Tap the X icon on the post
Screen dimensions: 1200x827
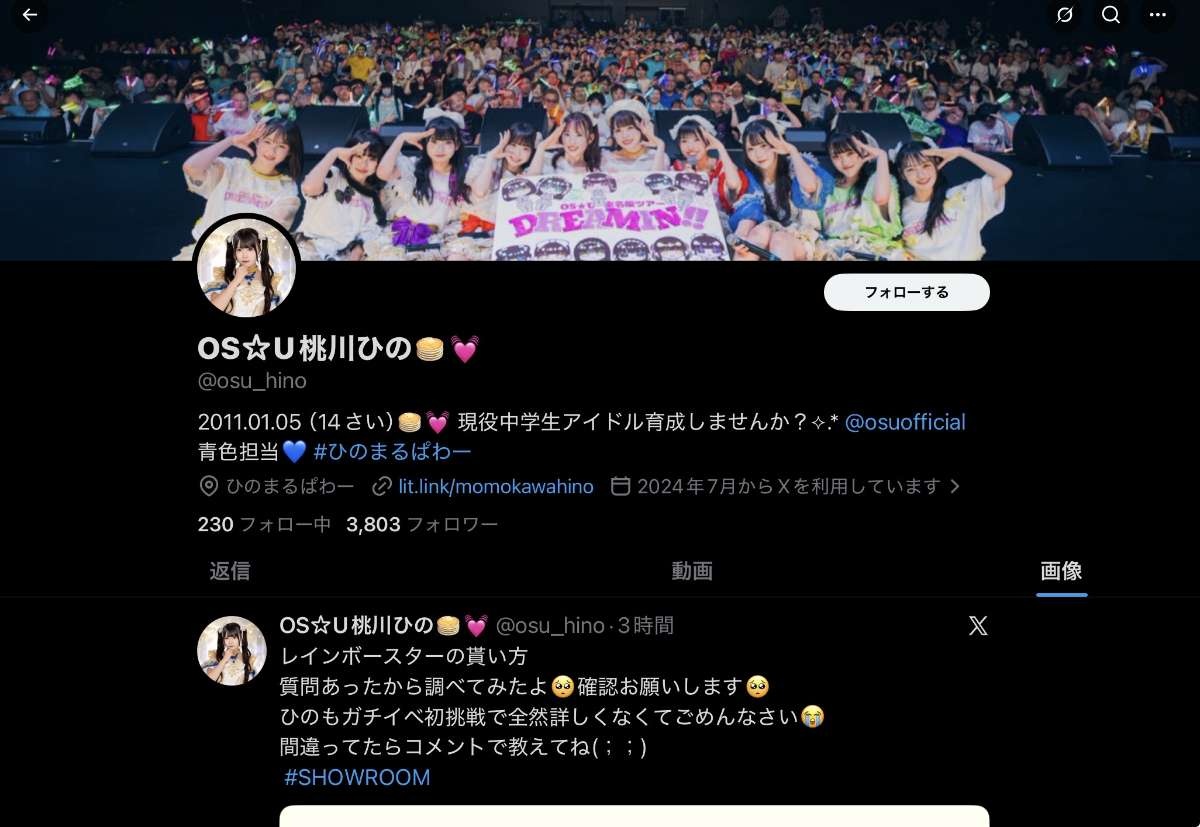click(978, 626)
